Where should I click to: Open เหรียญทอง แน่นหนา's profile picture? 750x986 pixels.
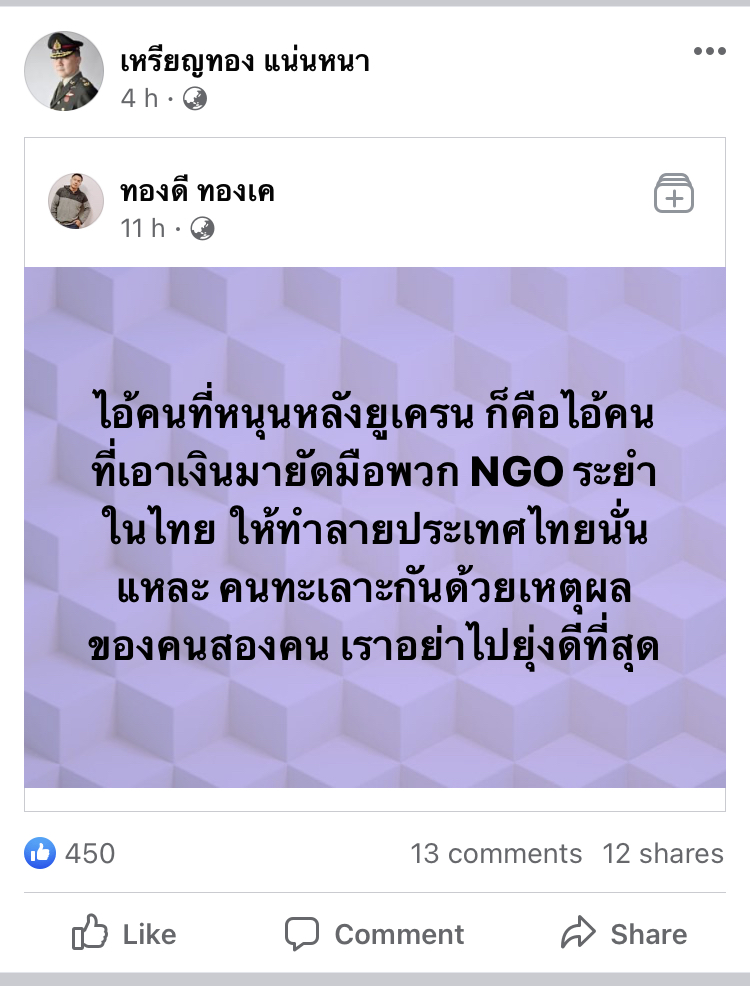(x=63, y=70)
